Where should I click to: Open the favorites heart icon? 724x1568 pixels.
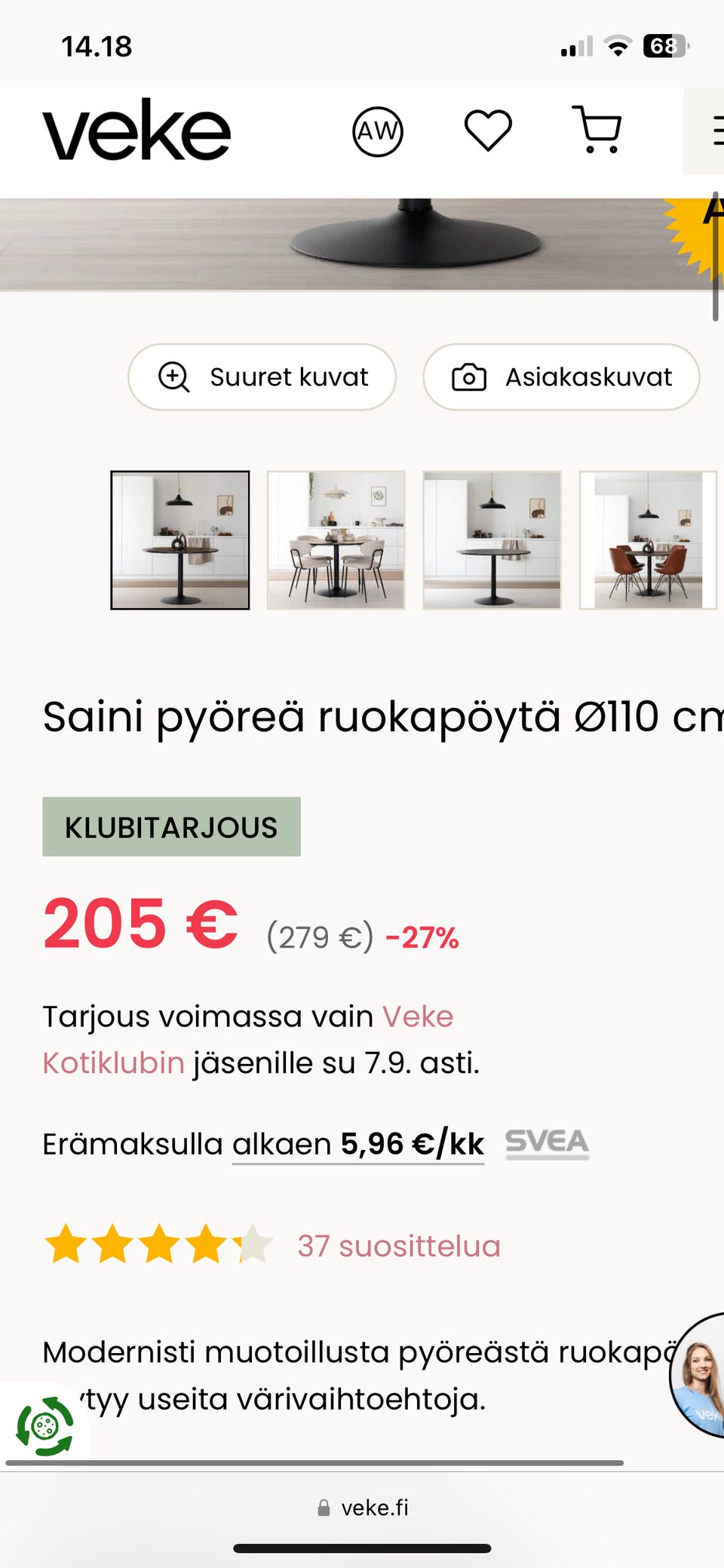[488, 131]
